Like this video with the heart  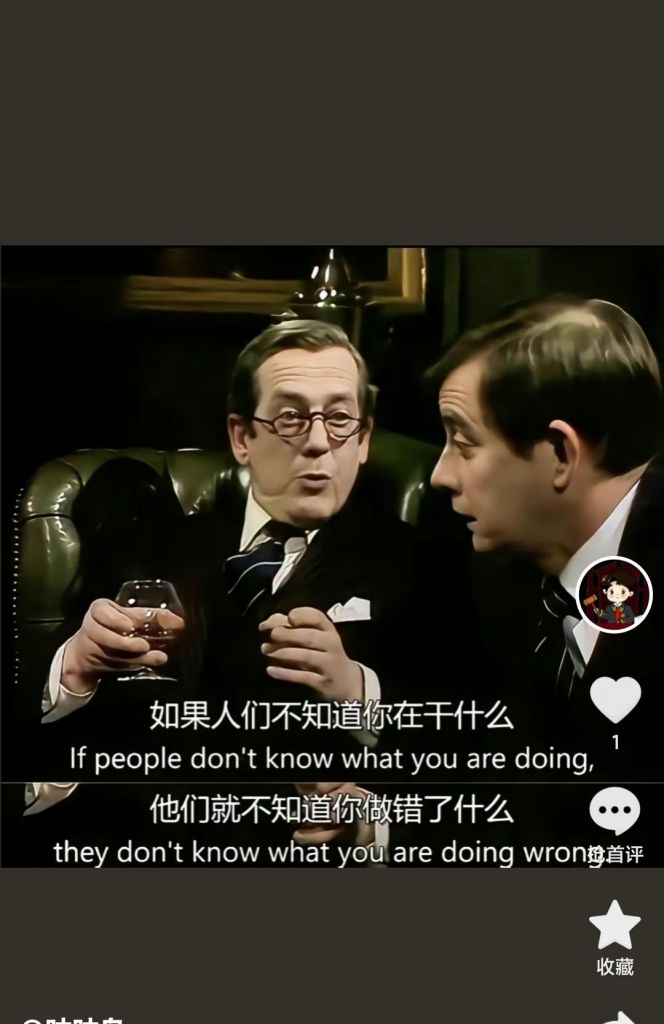615,699
